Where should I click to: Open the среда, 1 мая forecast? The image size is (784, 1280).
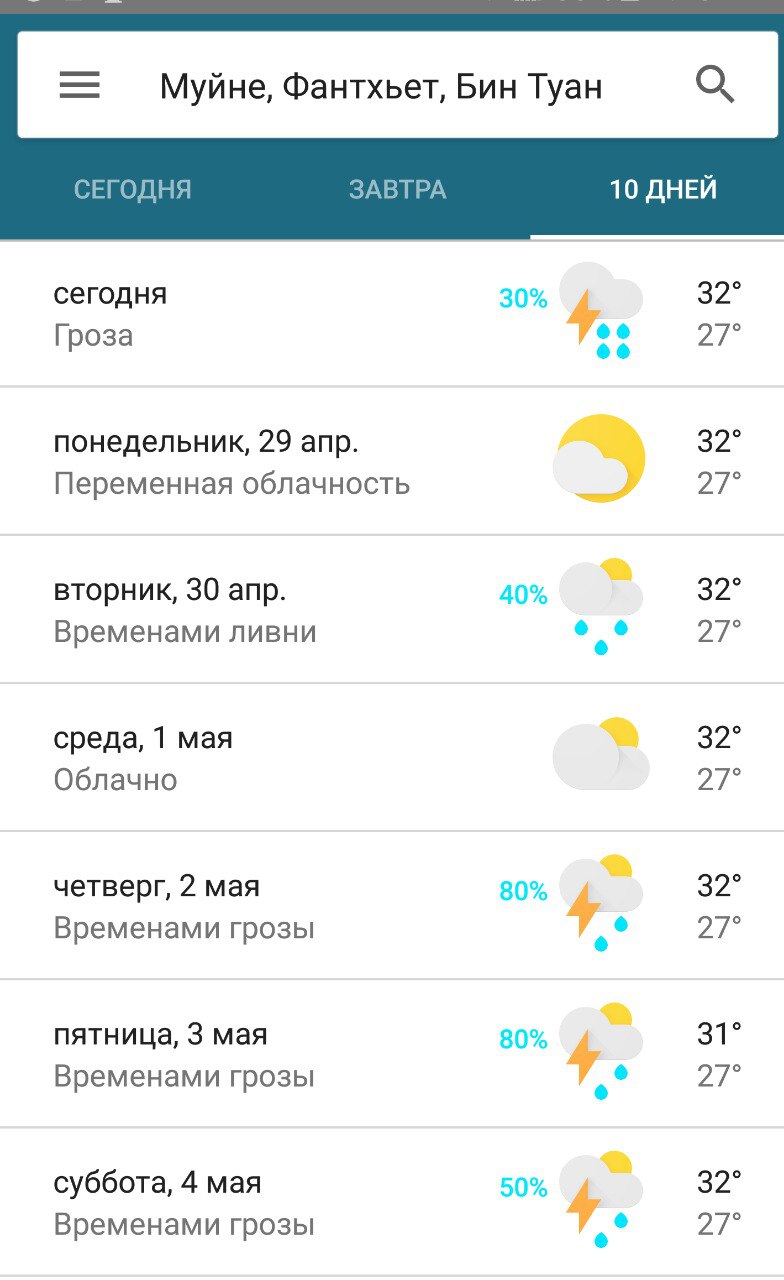[392, 757]
